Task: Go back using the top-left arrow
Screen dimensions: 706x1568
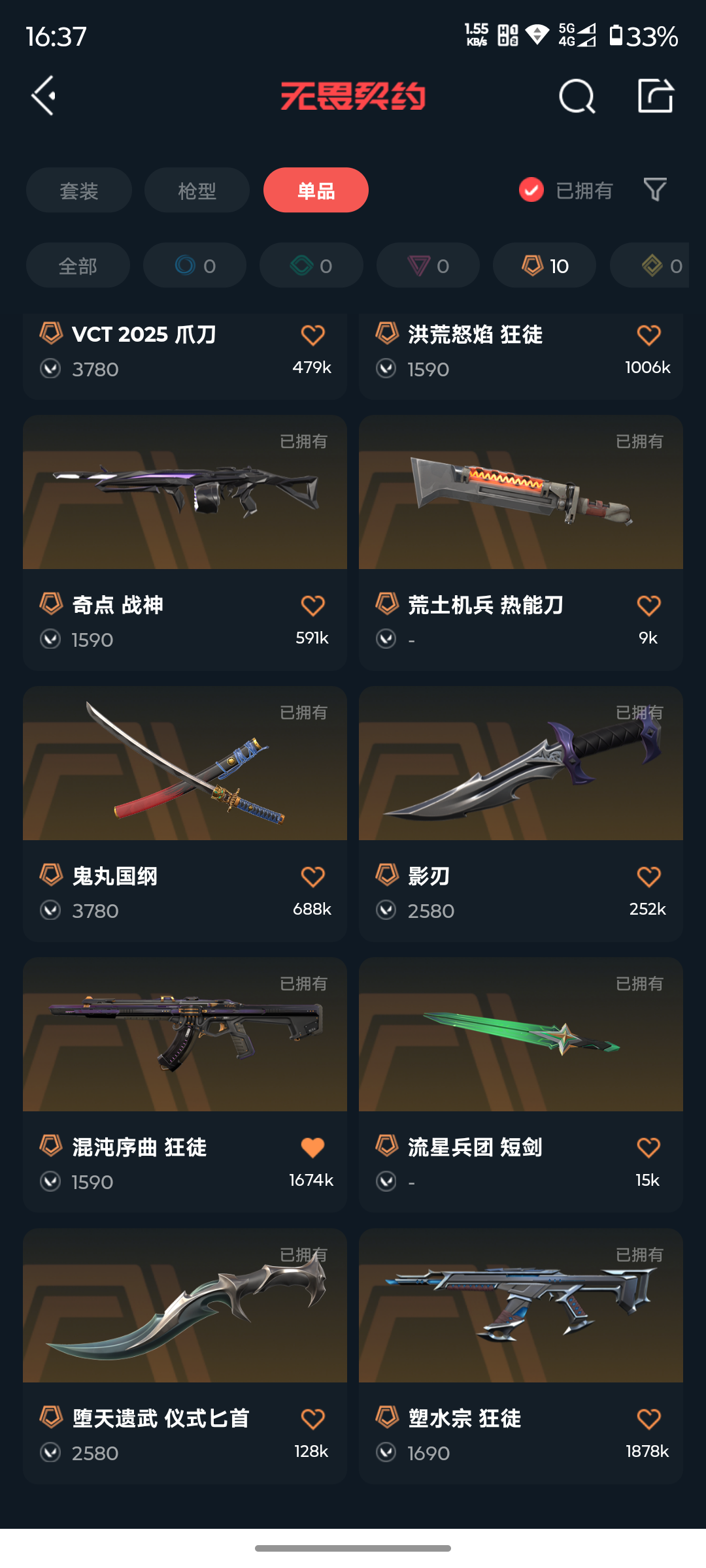Action: click(x=44, y=96)
